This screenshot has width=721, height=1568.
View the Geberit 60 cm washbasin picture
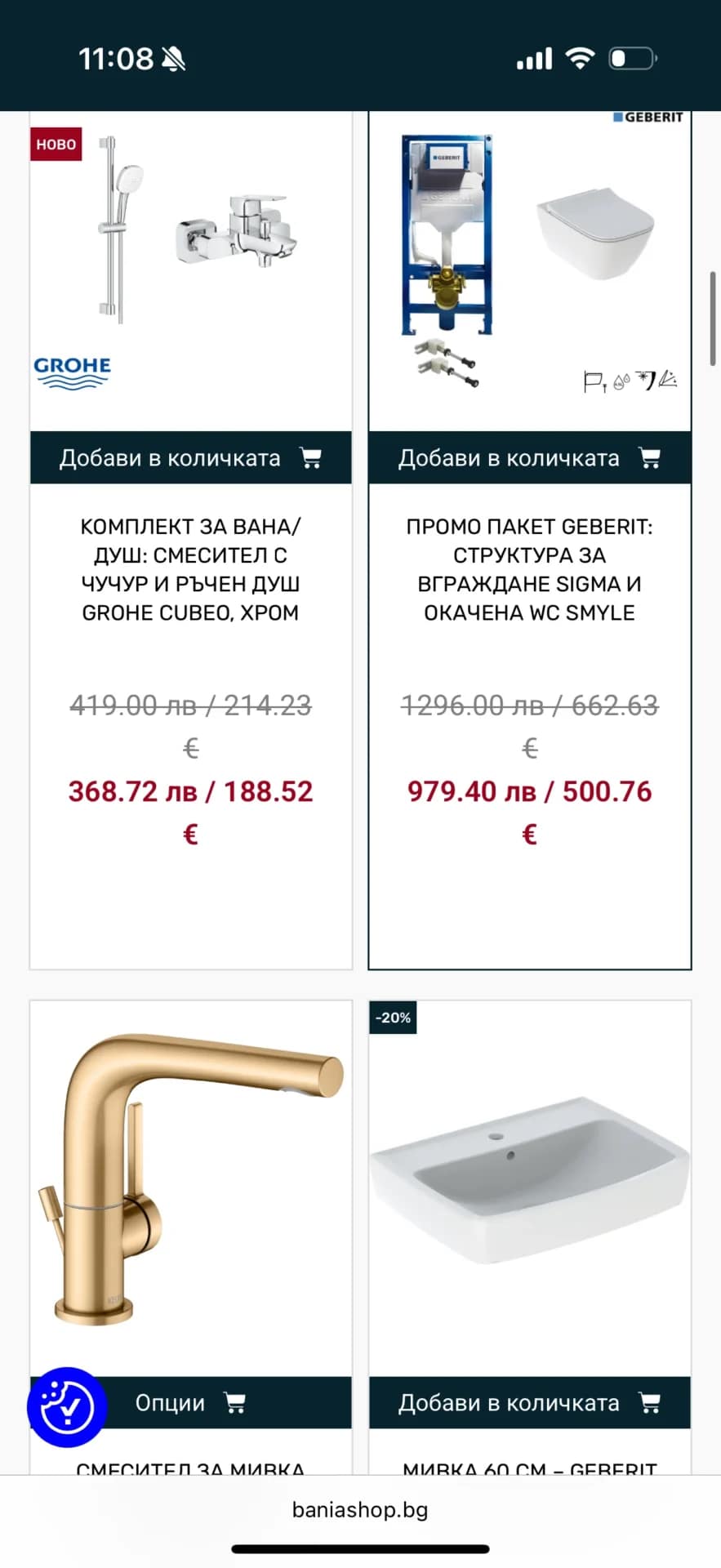[529, 1184]
